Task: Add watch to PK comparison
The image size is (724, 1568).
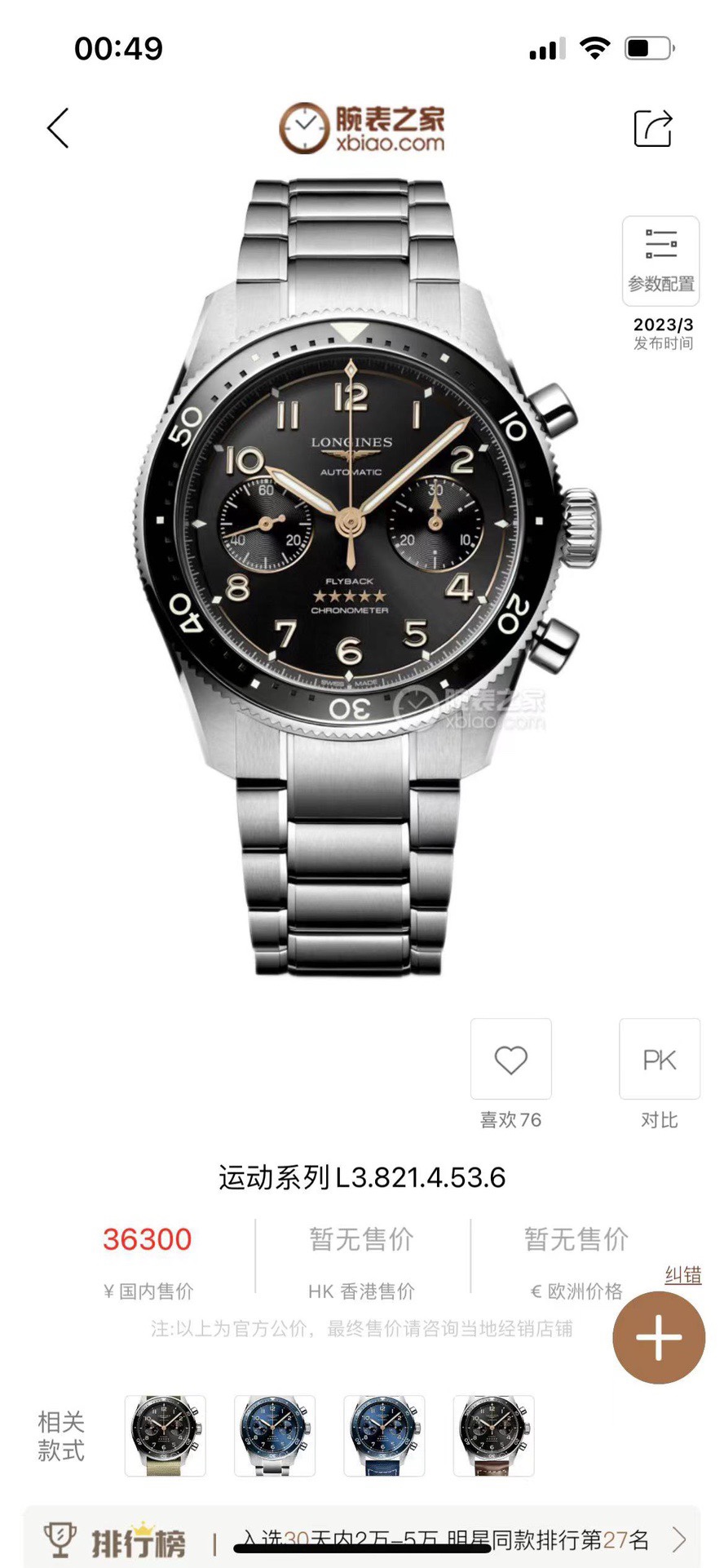Action: 659,1060
